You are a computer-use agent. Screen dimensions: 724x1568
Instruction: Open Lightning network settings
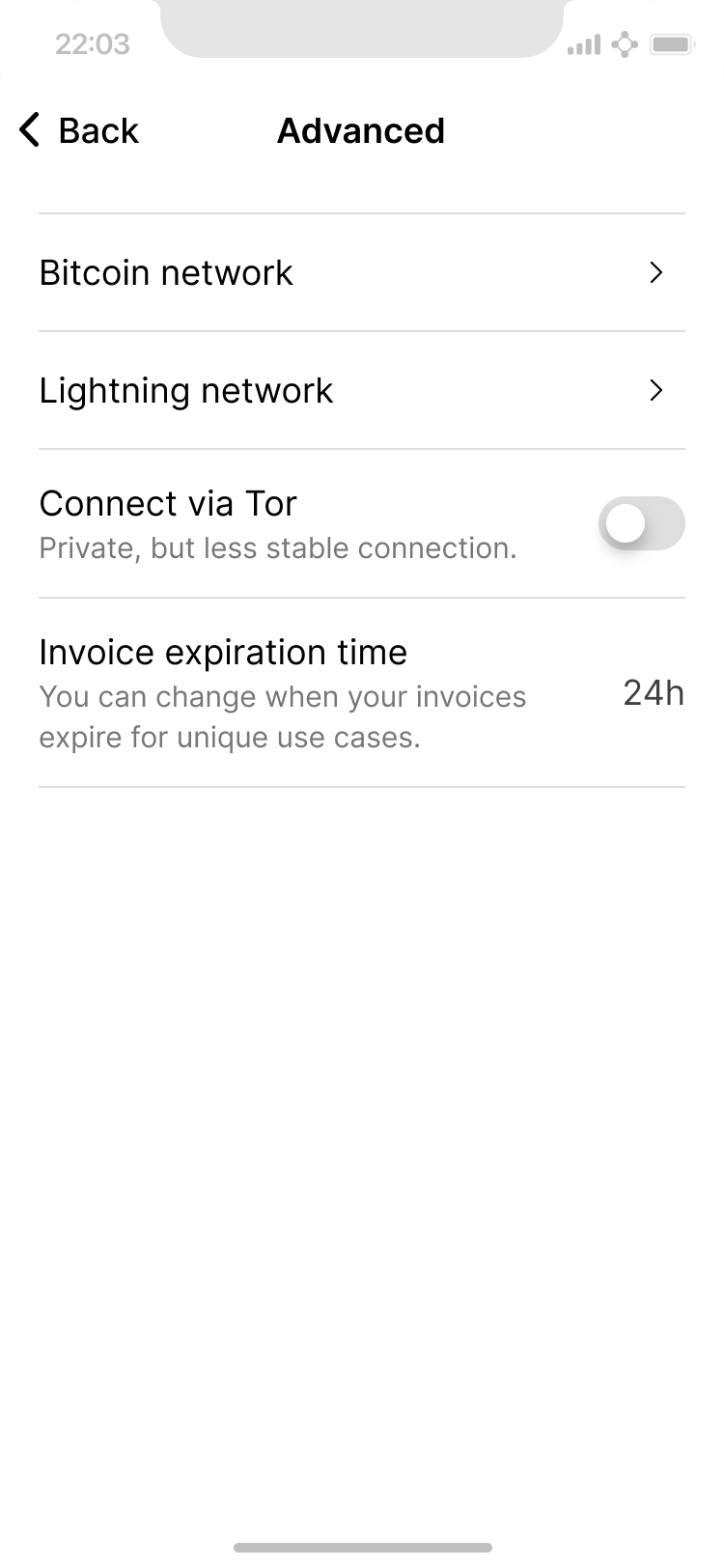click(361, 391)
